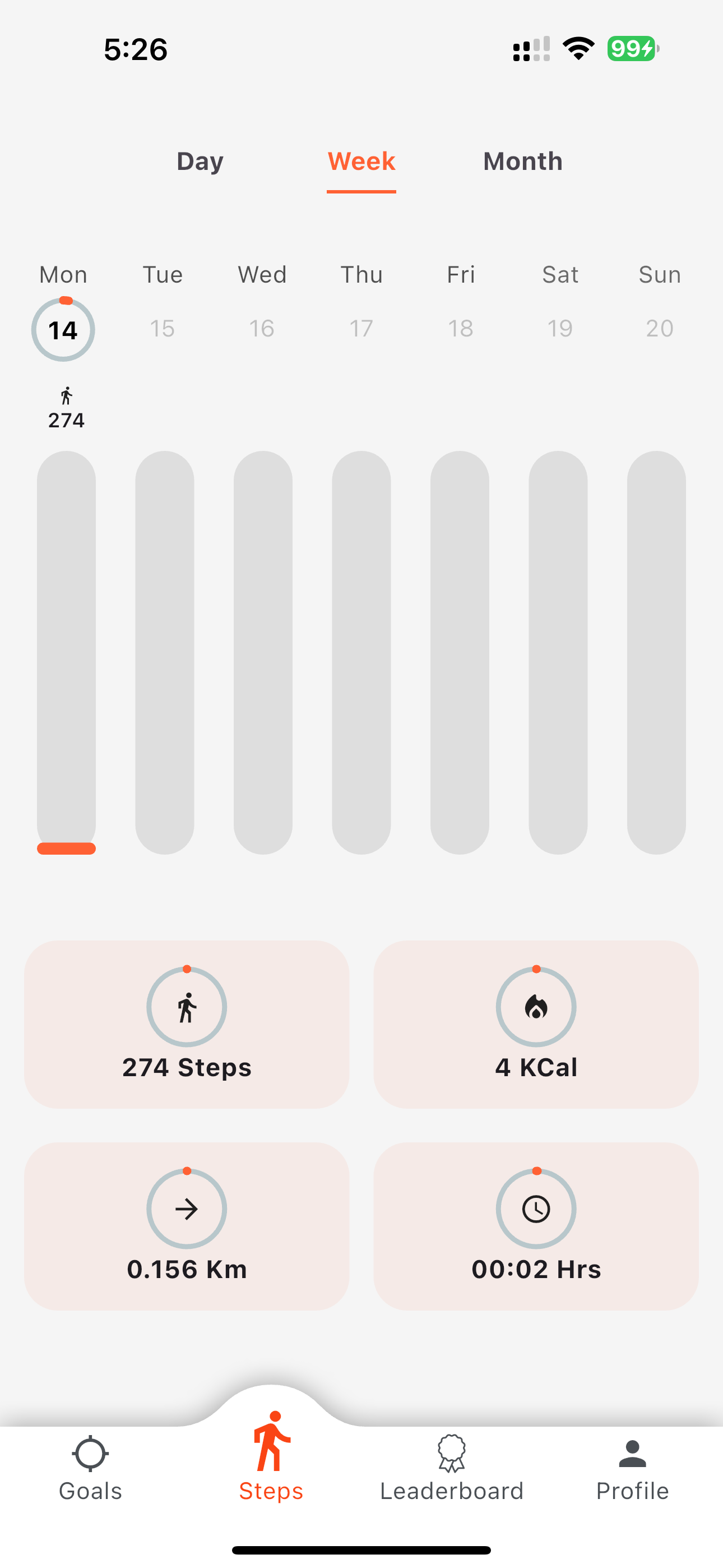Select Monday the 14th
The image size is (723, 1568).
pos(63,329)
